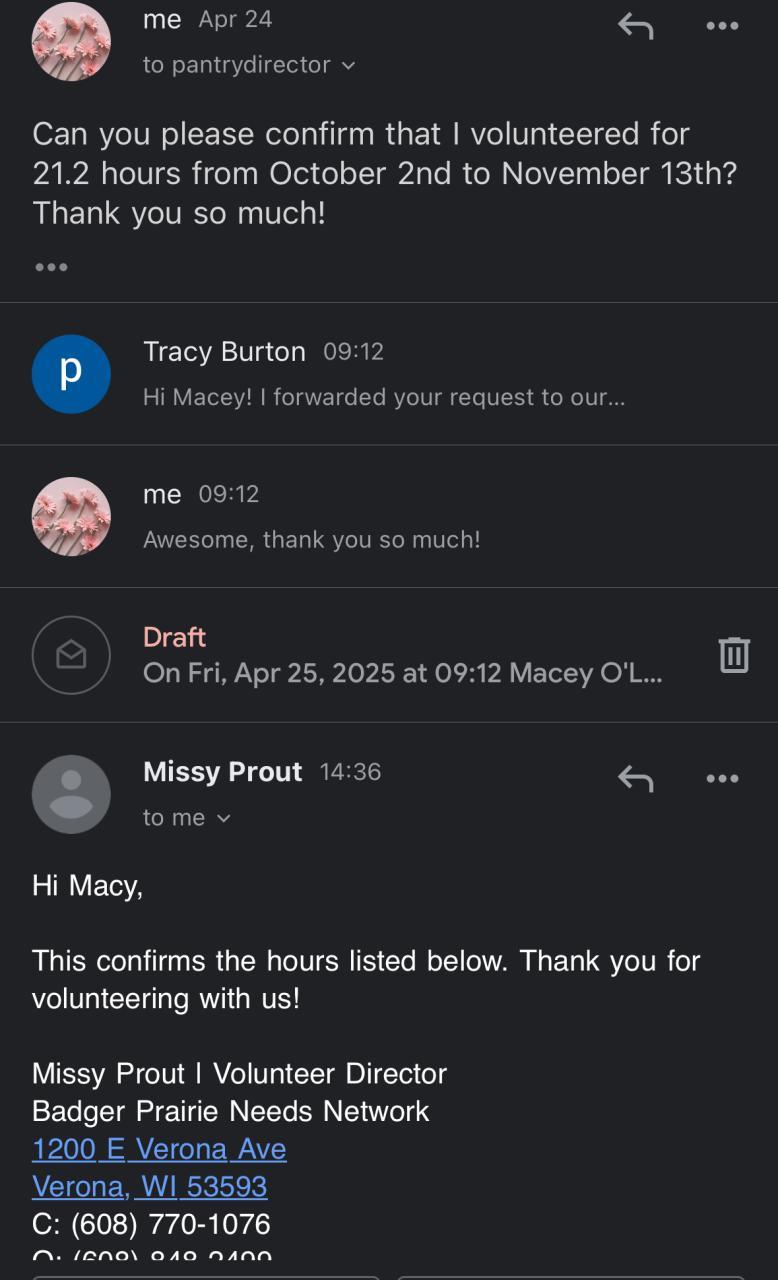Image resolution: width=778 pixels, height=1280 pixels.
Task: Open the Verona, WI 53593 link
Action: click(150, 1186)
